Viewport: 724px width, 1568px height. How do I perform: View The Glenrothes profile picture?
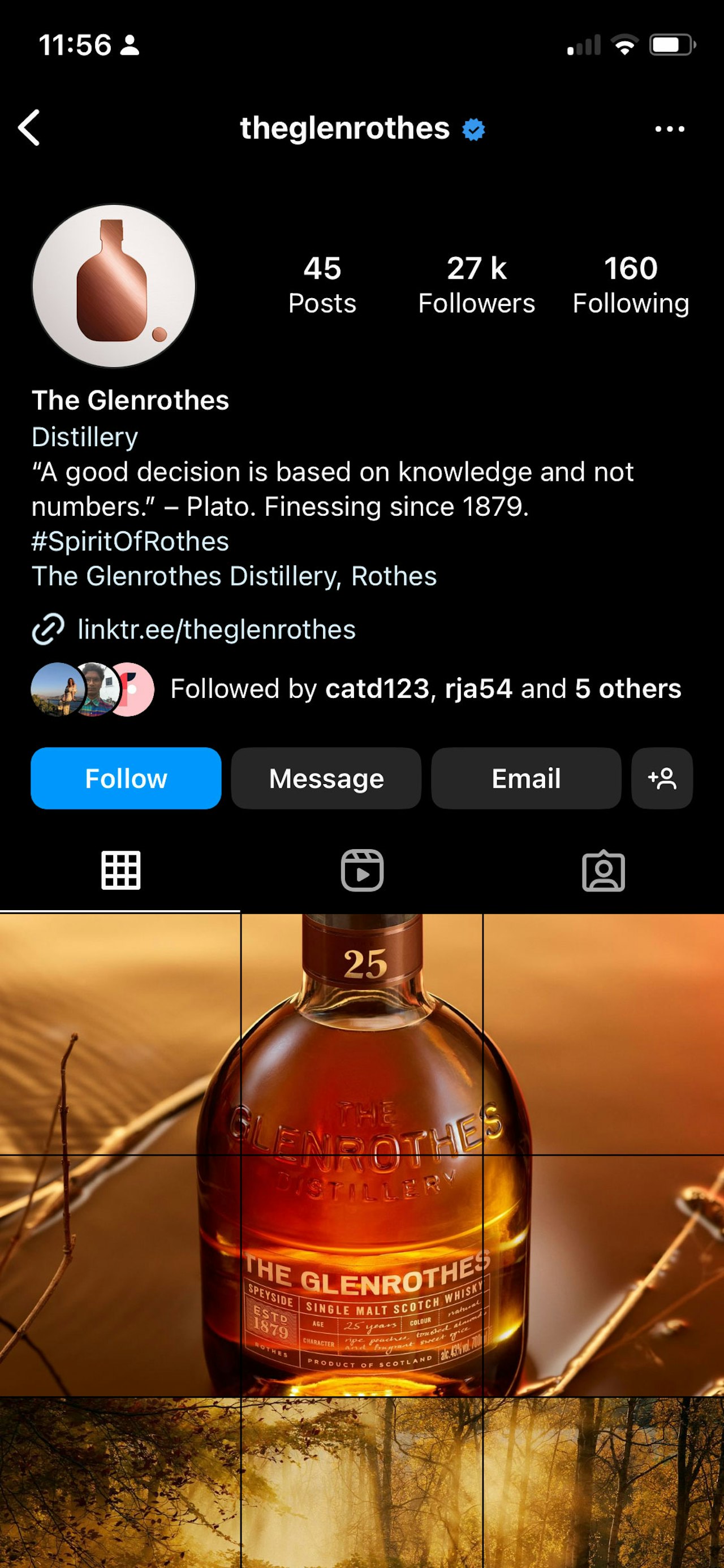(x=114, y=286)
